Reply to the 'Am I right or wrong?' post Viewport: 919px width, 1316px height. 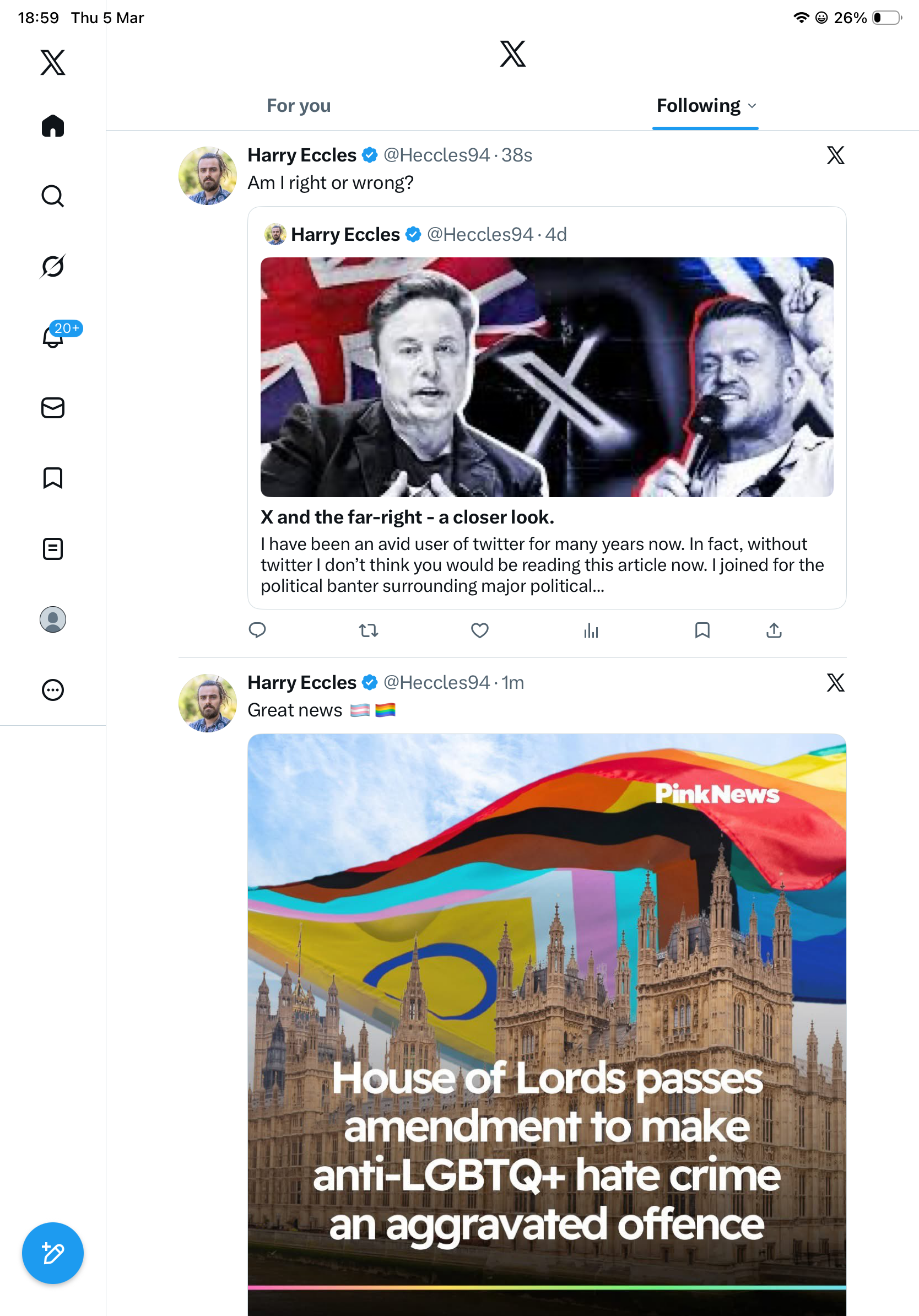point(257,630)
